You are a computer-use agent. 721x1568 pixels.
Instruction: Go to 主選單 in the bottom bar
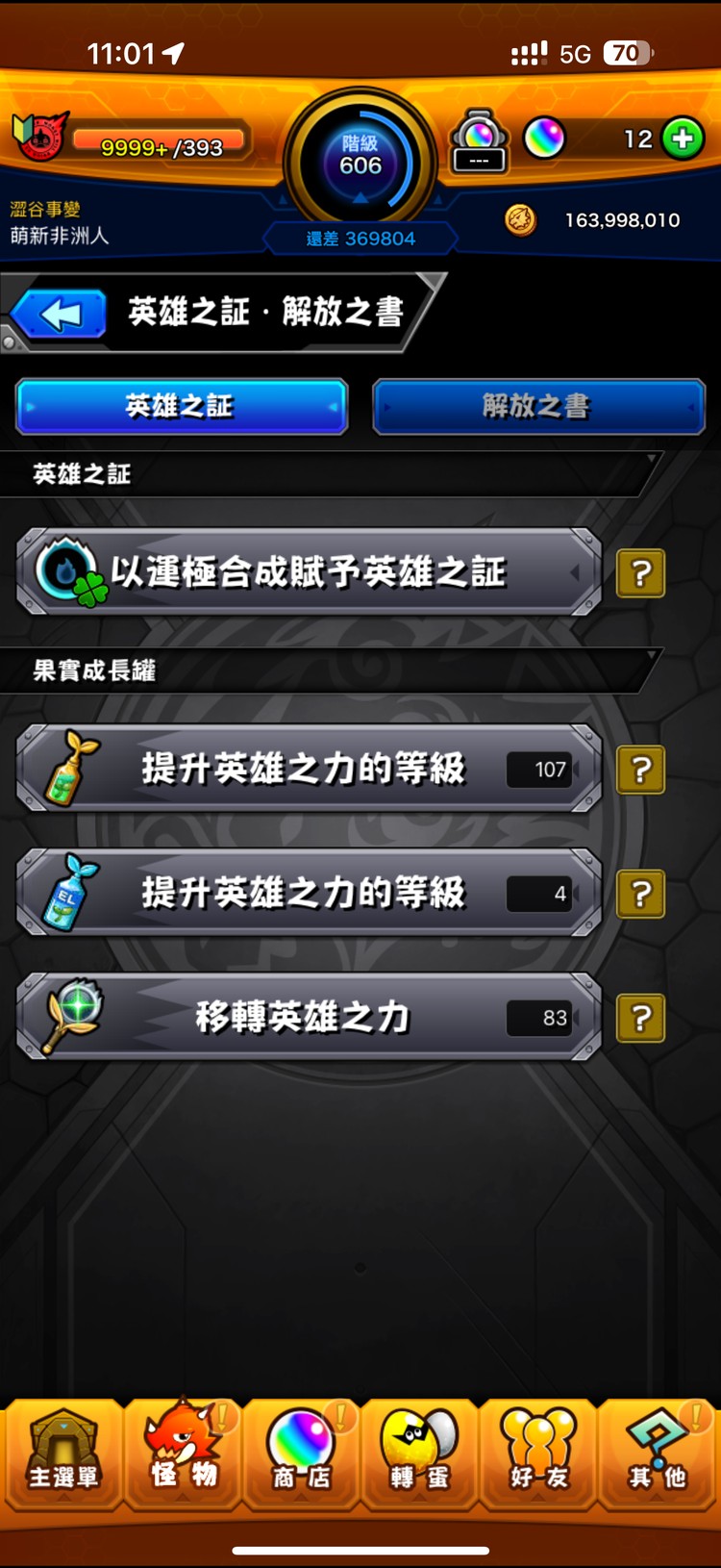pos(62,1454)
